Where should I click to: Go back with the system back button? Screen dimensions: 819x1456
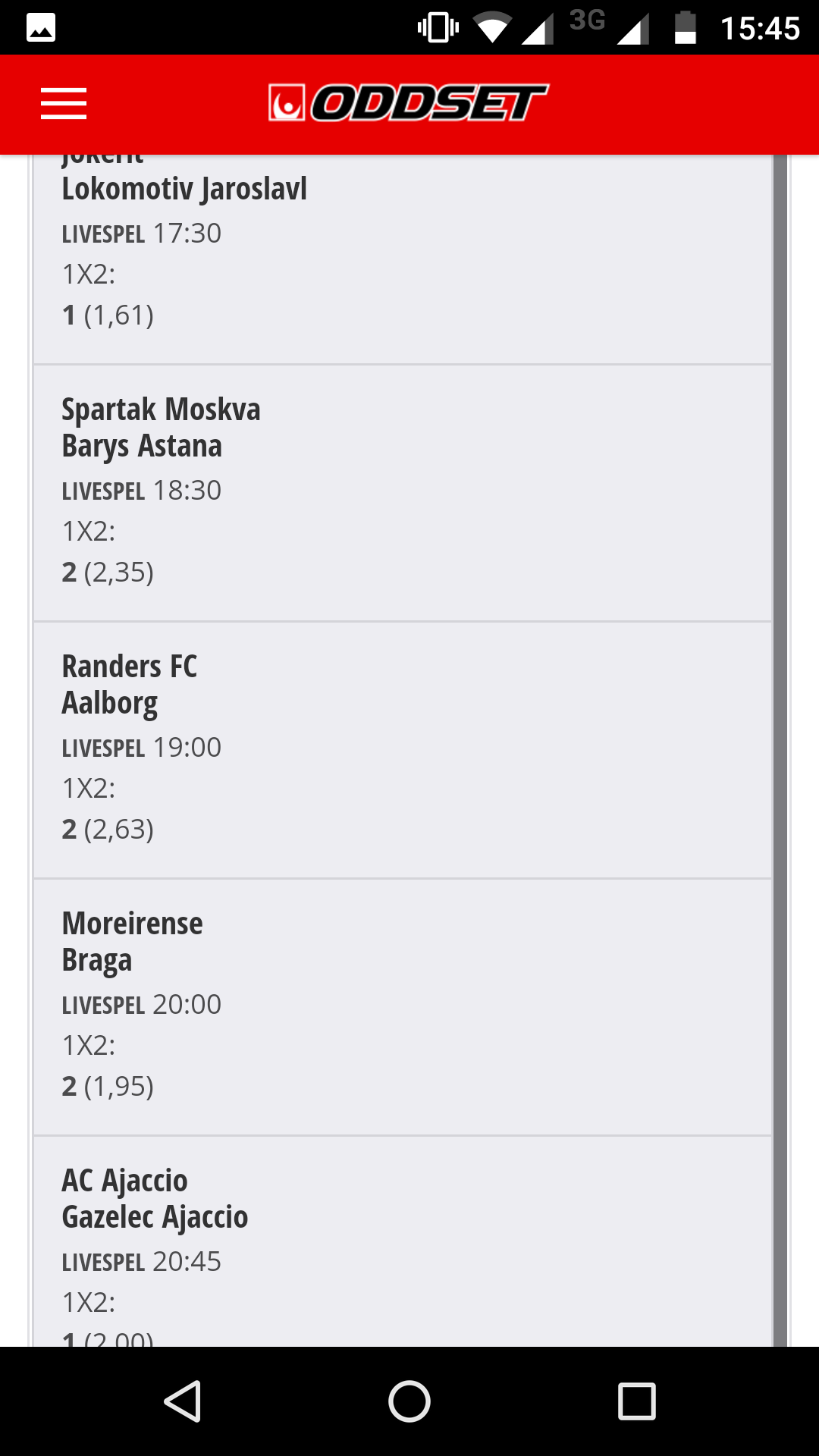[x=183, y=1401]
